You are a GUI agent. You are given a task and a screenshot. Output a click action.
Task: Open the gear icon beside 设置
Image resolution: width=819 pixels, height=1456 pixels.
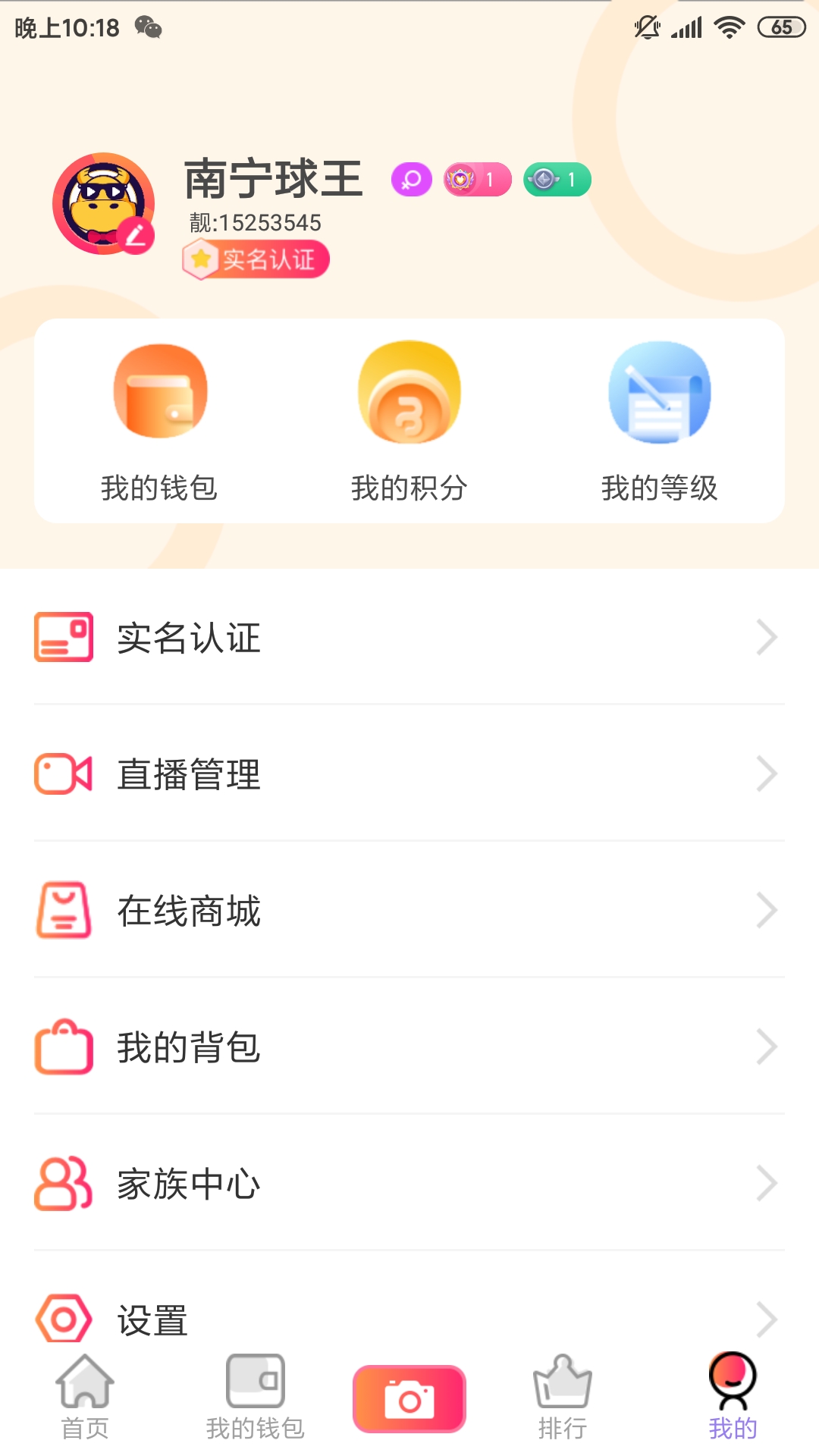pos(64,1319)
